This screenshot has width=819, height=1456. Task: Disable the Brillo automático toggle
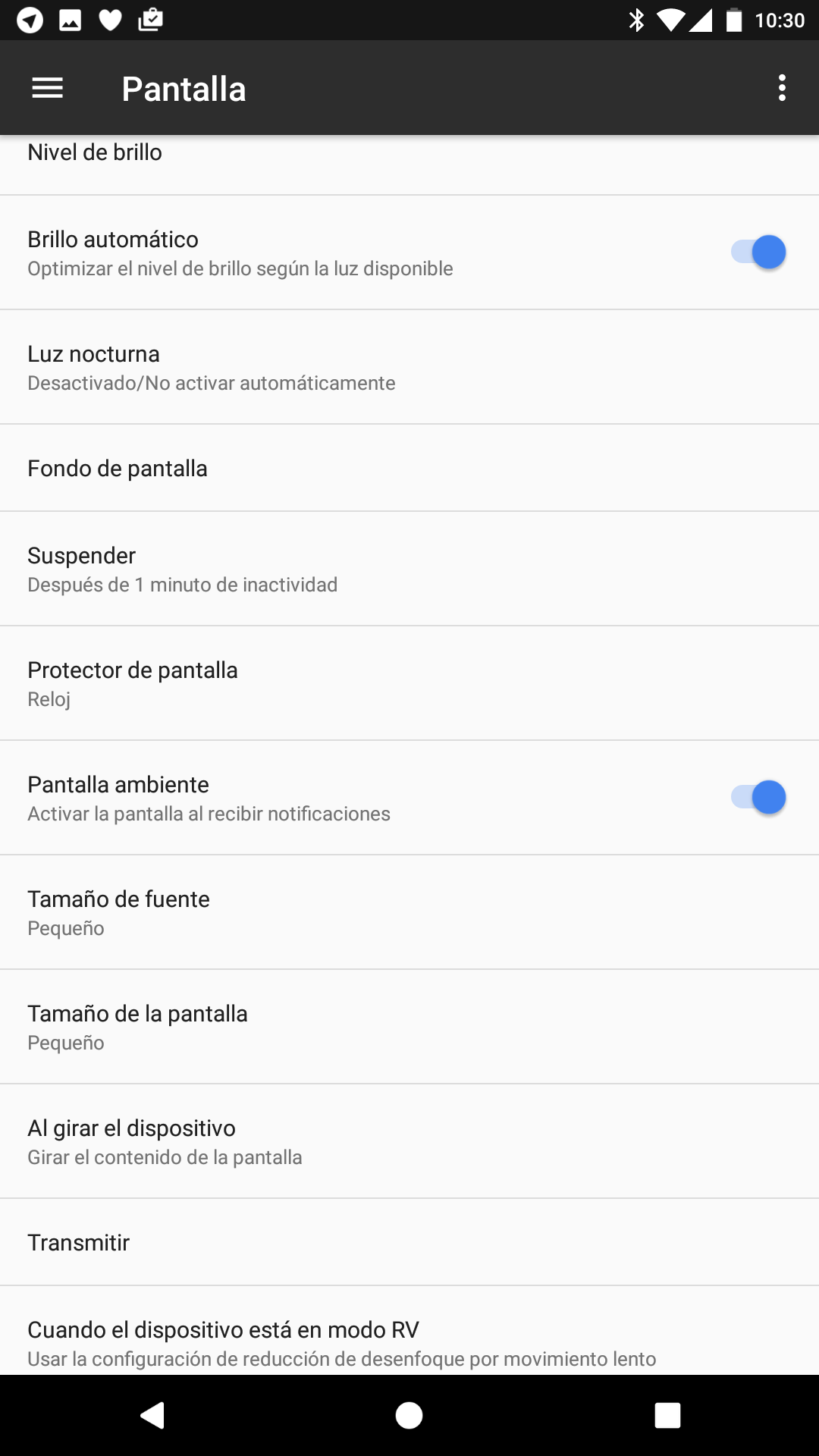point(758,252)
